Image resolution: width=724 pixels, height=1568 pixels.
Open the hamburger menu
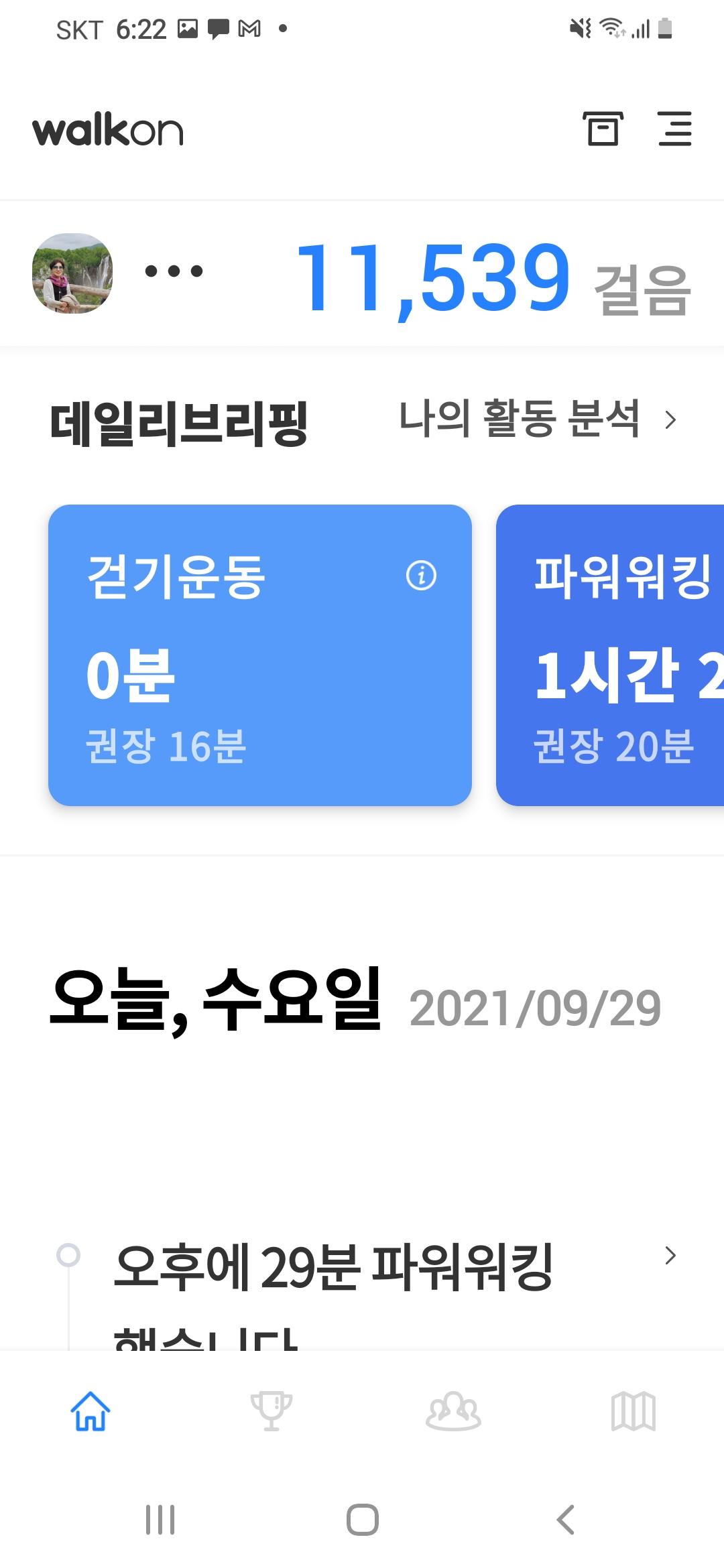674,129
